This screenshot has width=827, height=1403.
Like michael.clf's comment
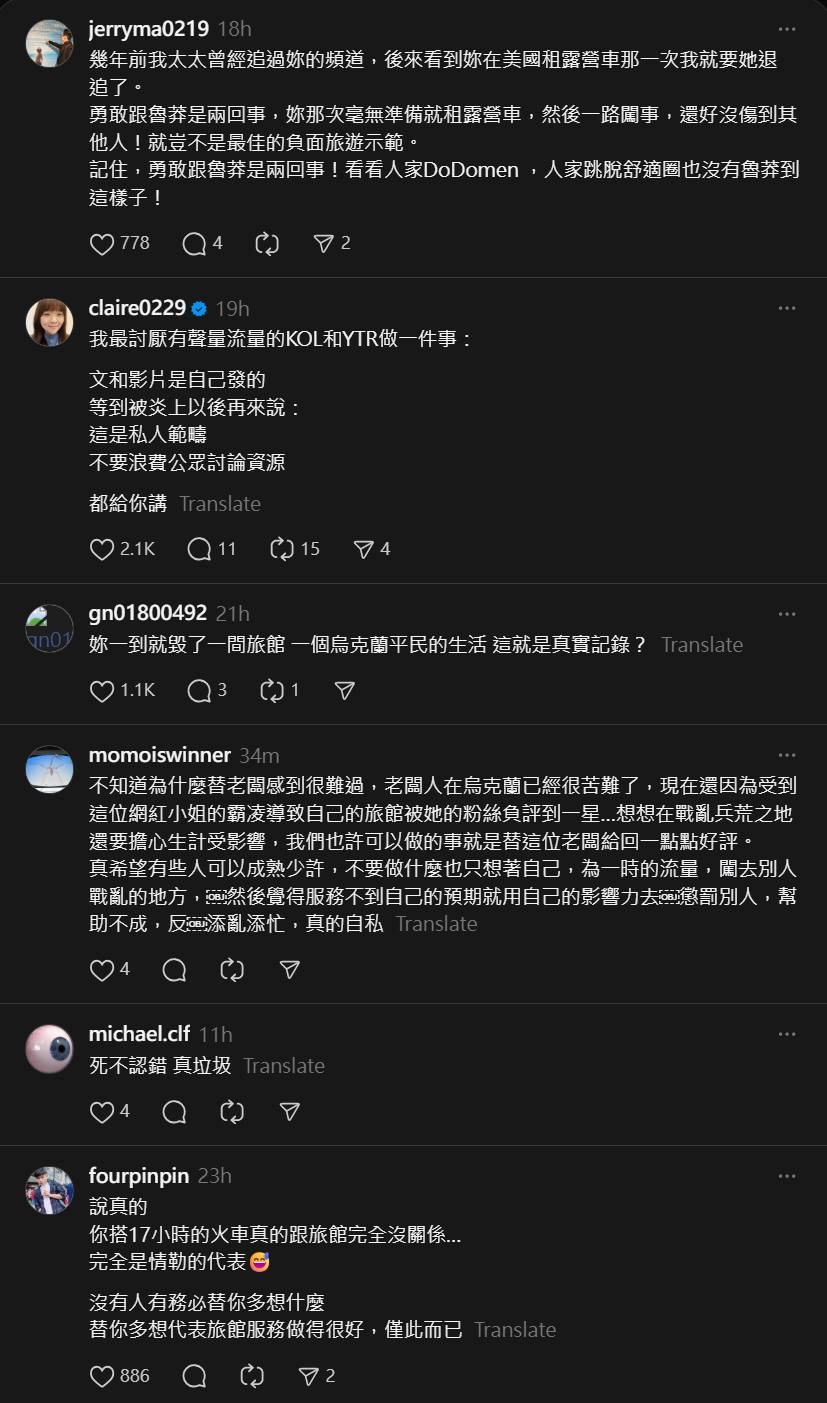tap(102, 1112)
